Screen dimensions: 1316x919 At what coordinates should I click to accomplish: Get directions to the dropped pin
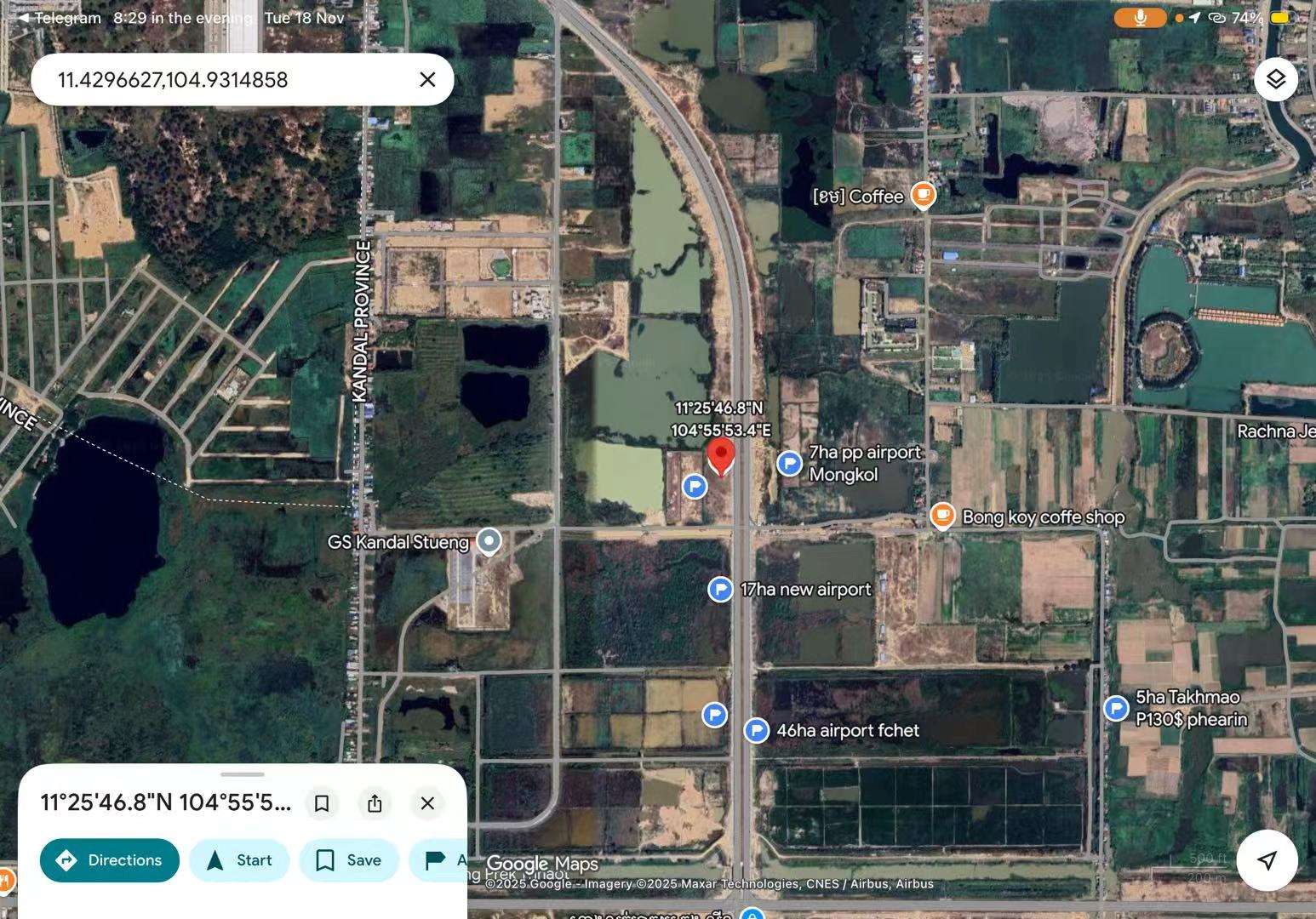[x=109, y=860]
